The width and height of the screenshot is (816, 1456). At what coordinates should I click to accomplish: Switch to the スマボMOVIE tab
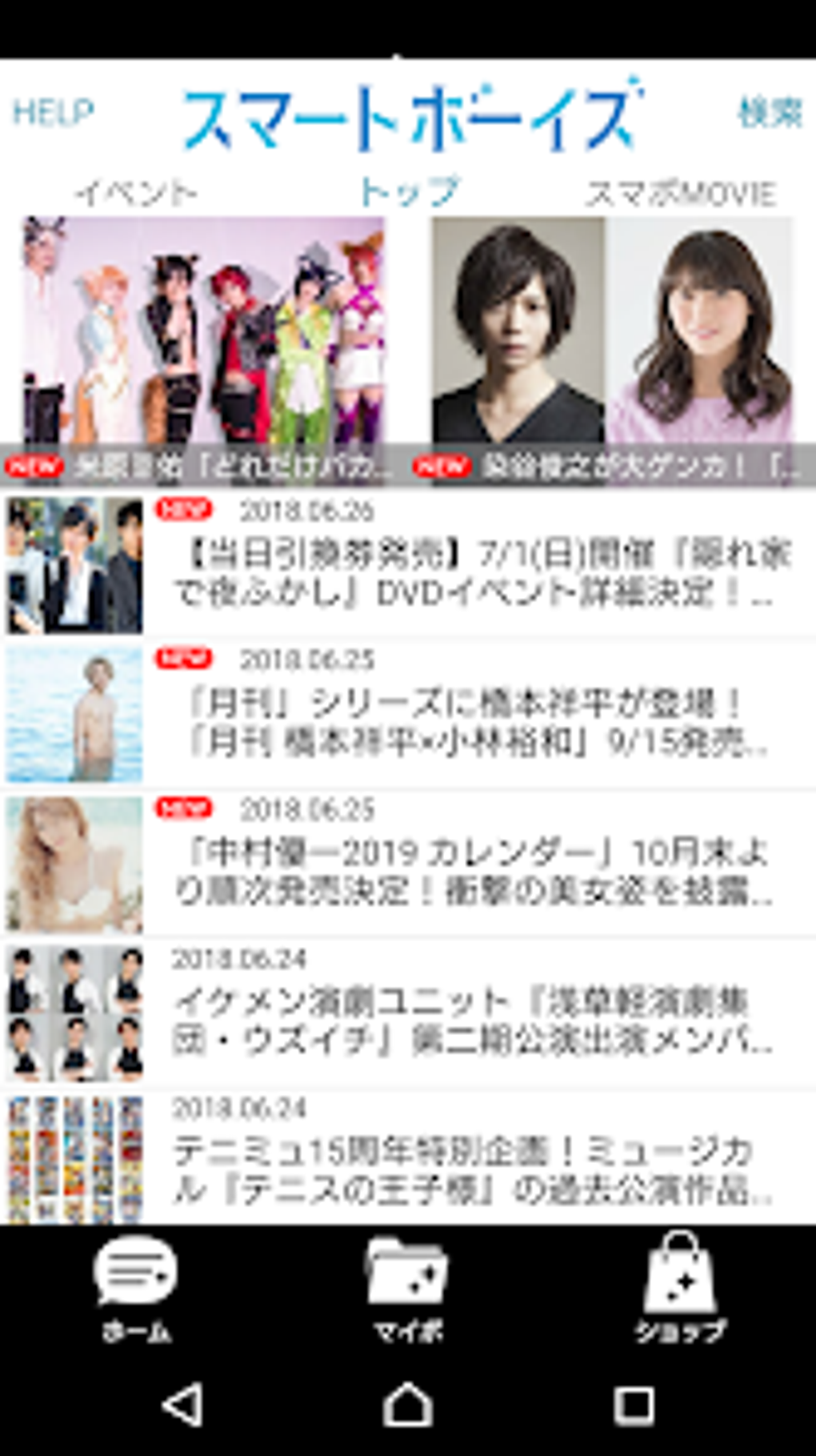681,194
